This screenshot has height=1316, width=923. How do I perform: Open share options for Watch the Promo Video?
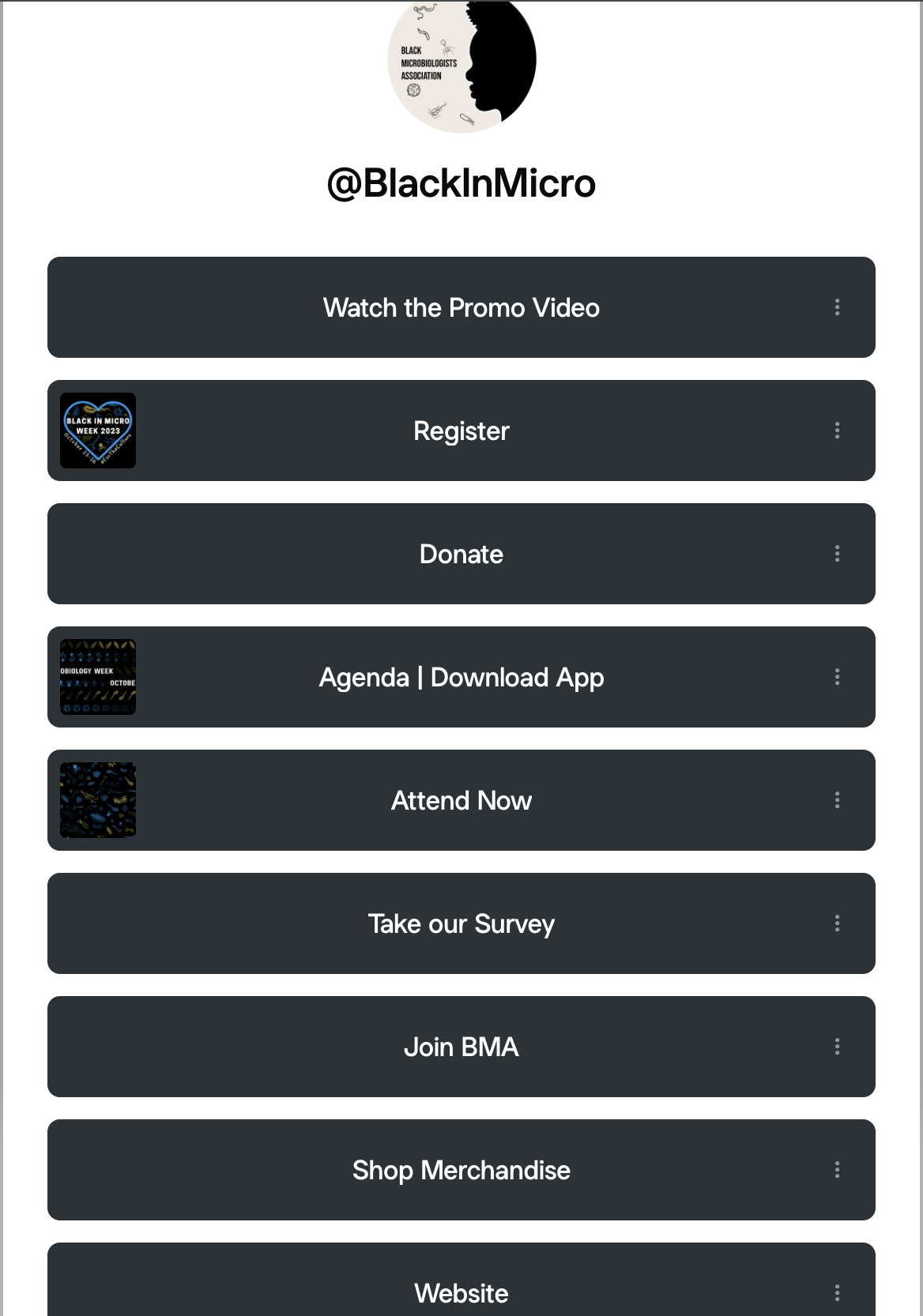(x=837, y=307)
